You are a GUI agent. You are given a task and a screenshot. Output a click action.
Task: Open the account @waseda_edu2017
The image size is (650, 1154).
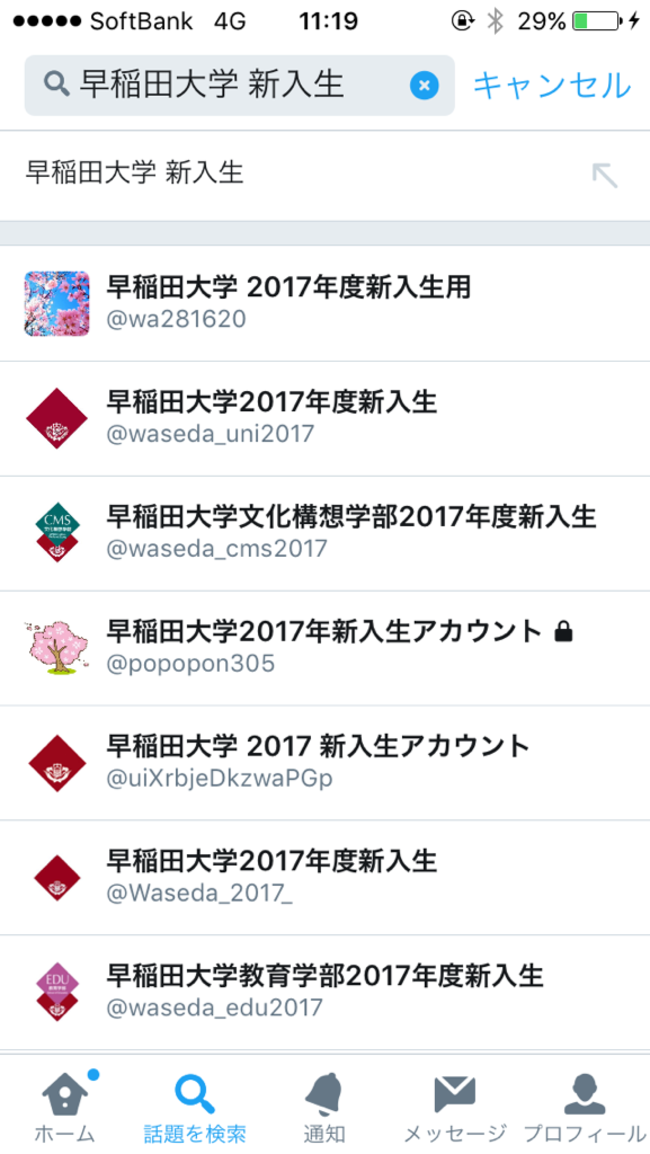[325, 990]
